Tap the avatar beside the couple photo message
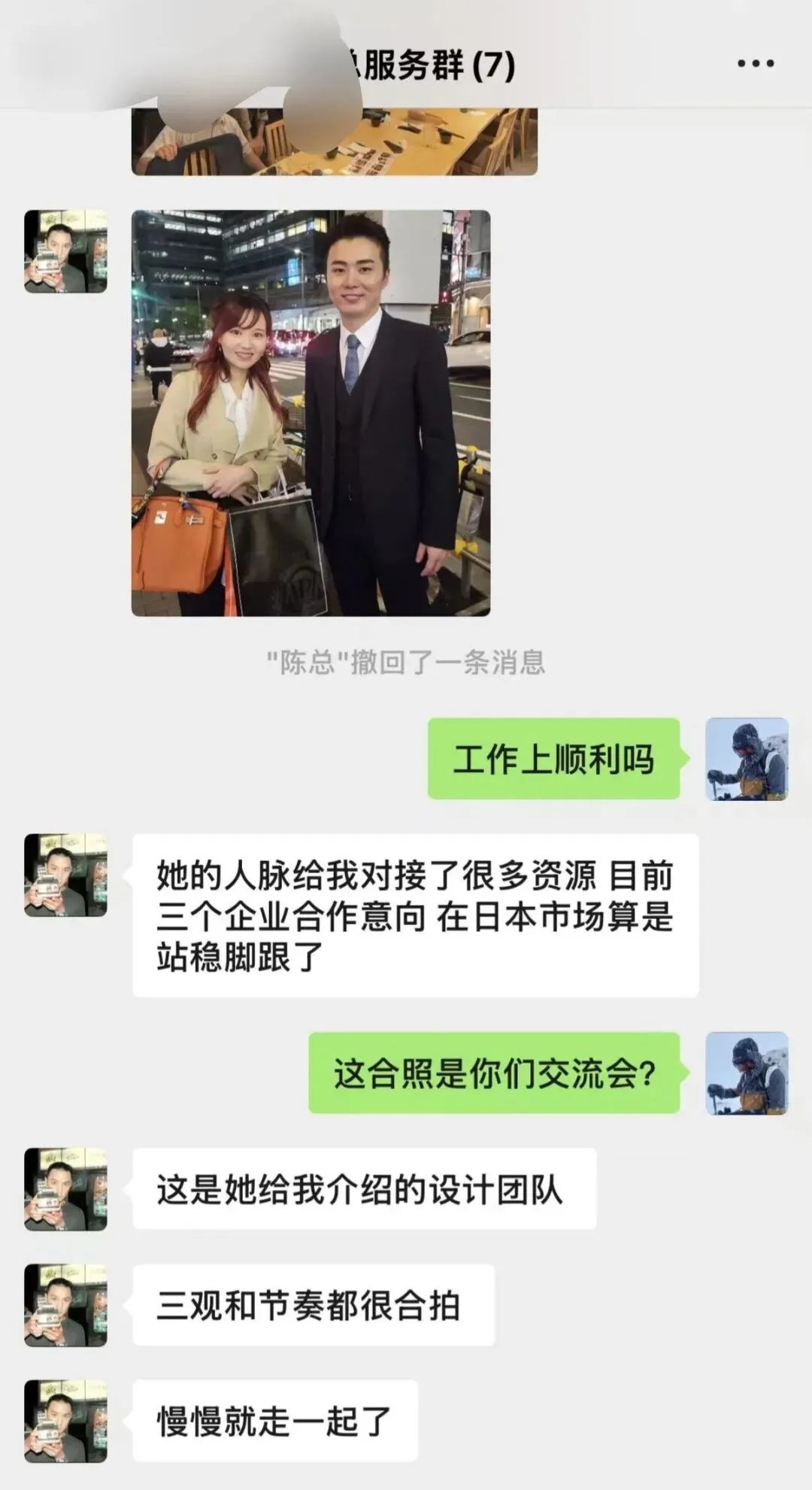Image resolution: width=812 pixels, height=1490 pixels. click(x=65, y=251)
